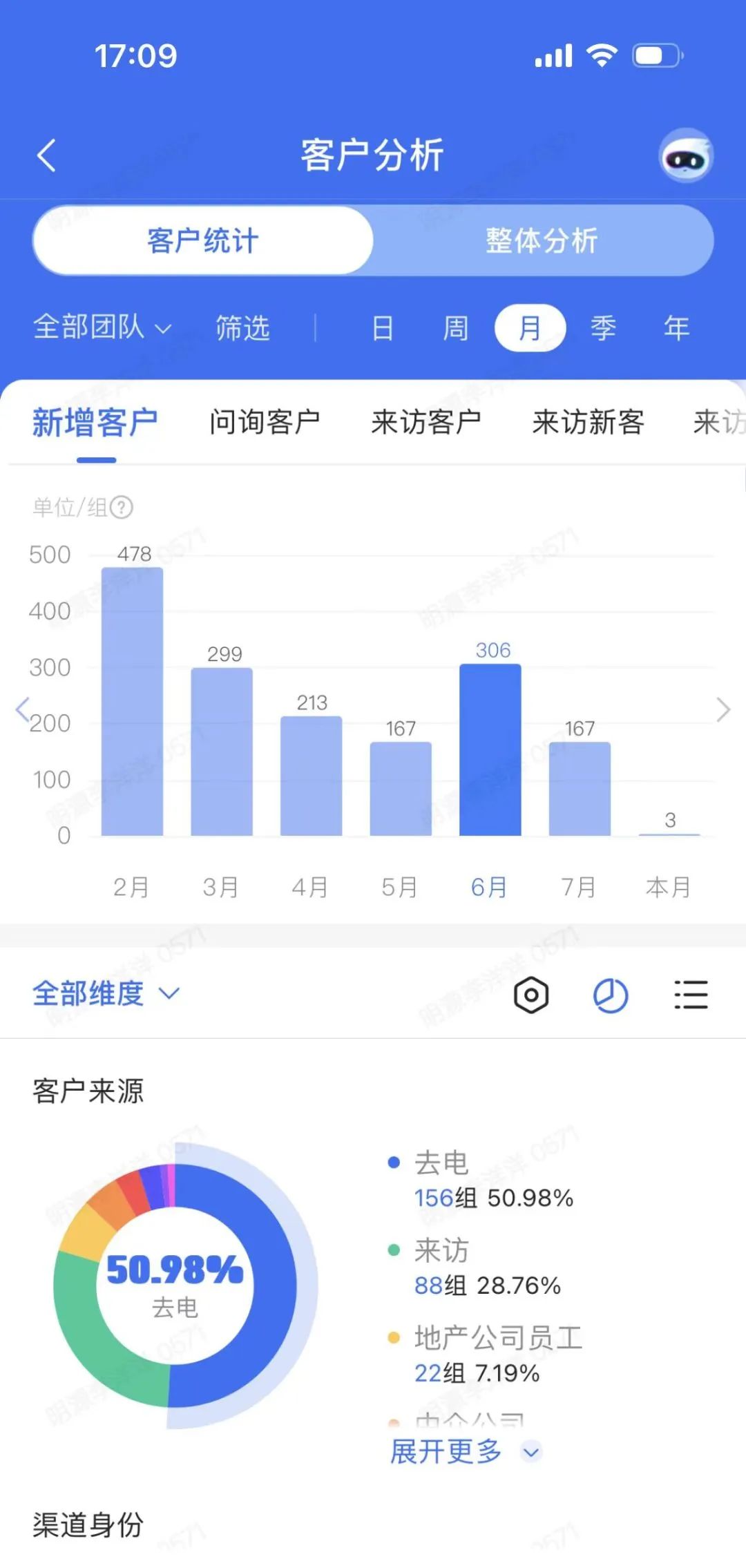Select the 2月 bar in chart
Screen dimensions: 746x1568
click(x=132, y=701)
